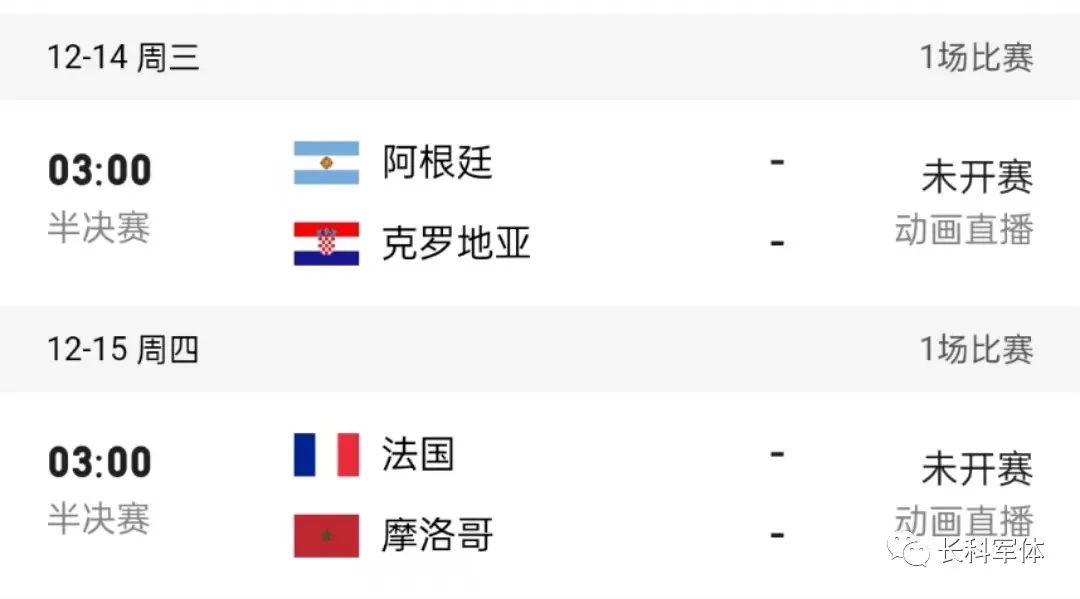Open 动画直播 for the France–Morocco match
The width and height of the screenshot is (1080, 599).
(x=963, y=521)
